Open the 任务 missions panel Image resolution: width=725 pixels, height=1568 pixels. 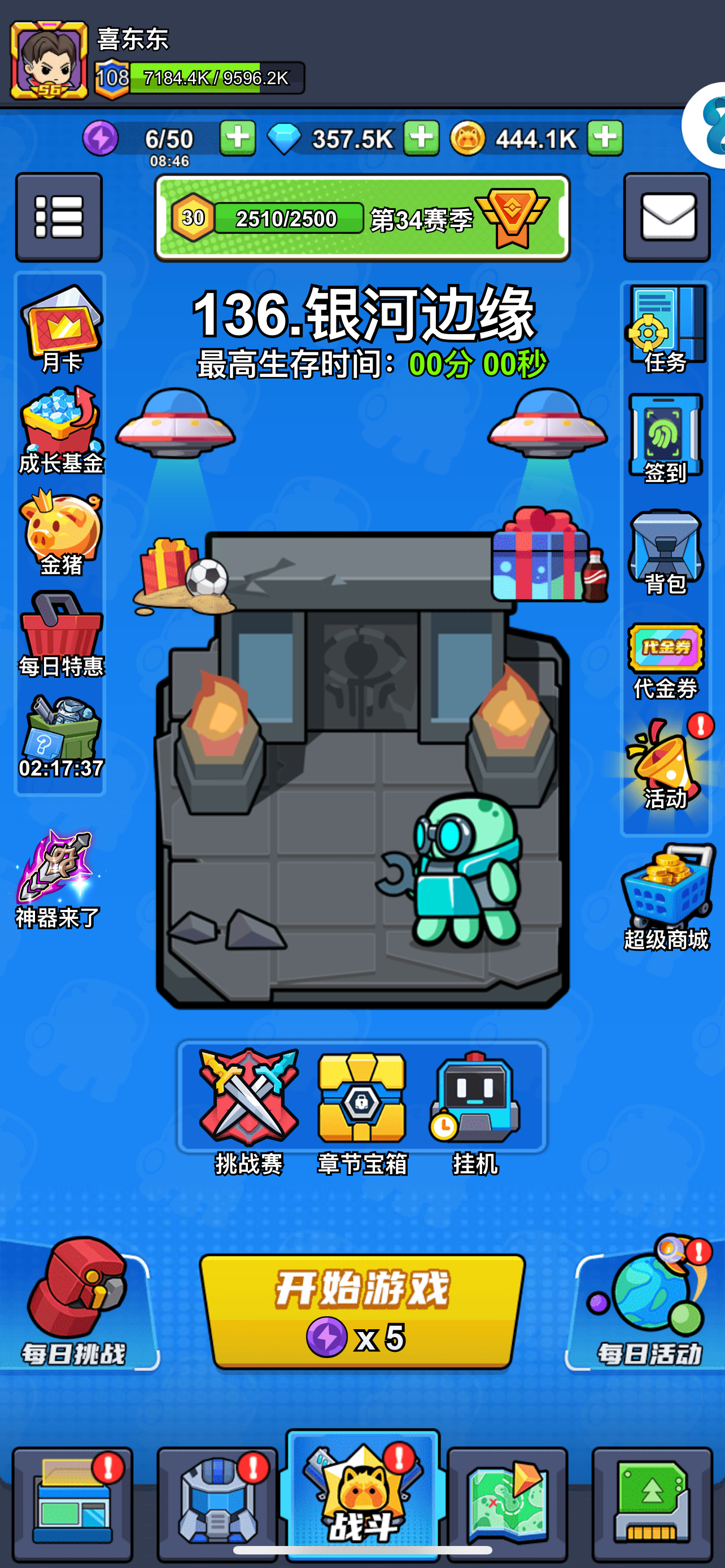pyautogui.click(x=666, y=329)
